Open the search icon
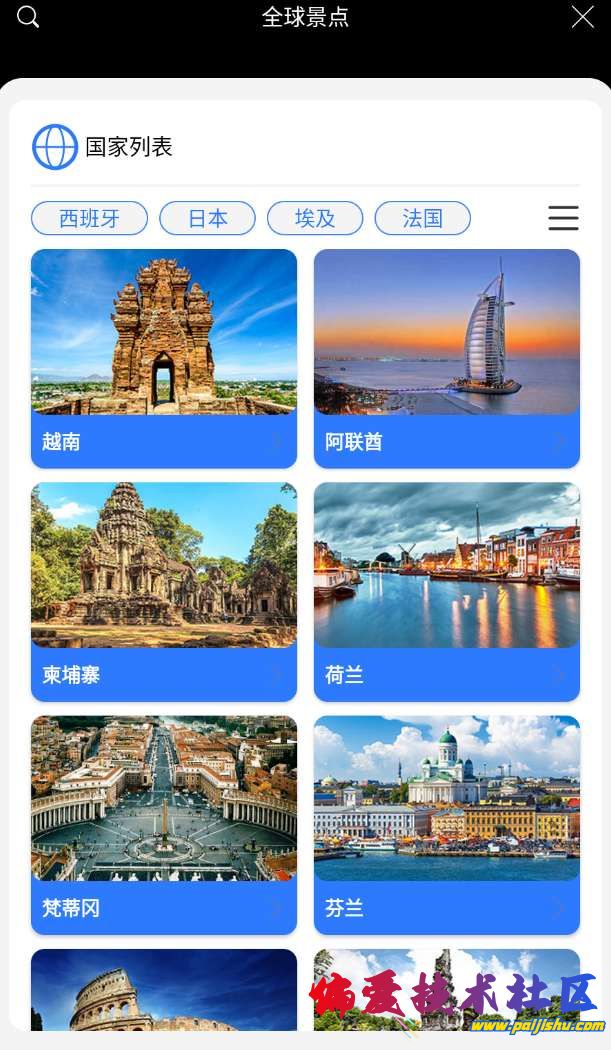The image size is (611, 1050). click(28, 17)
